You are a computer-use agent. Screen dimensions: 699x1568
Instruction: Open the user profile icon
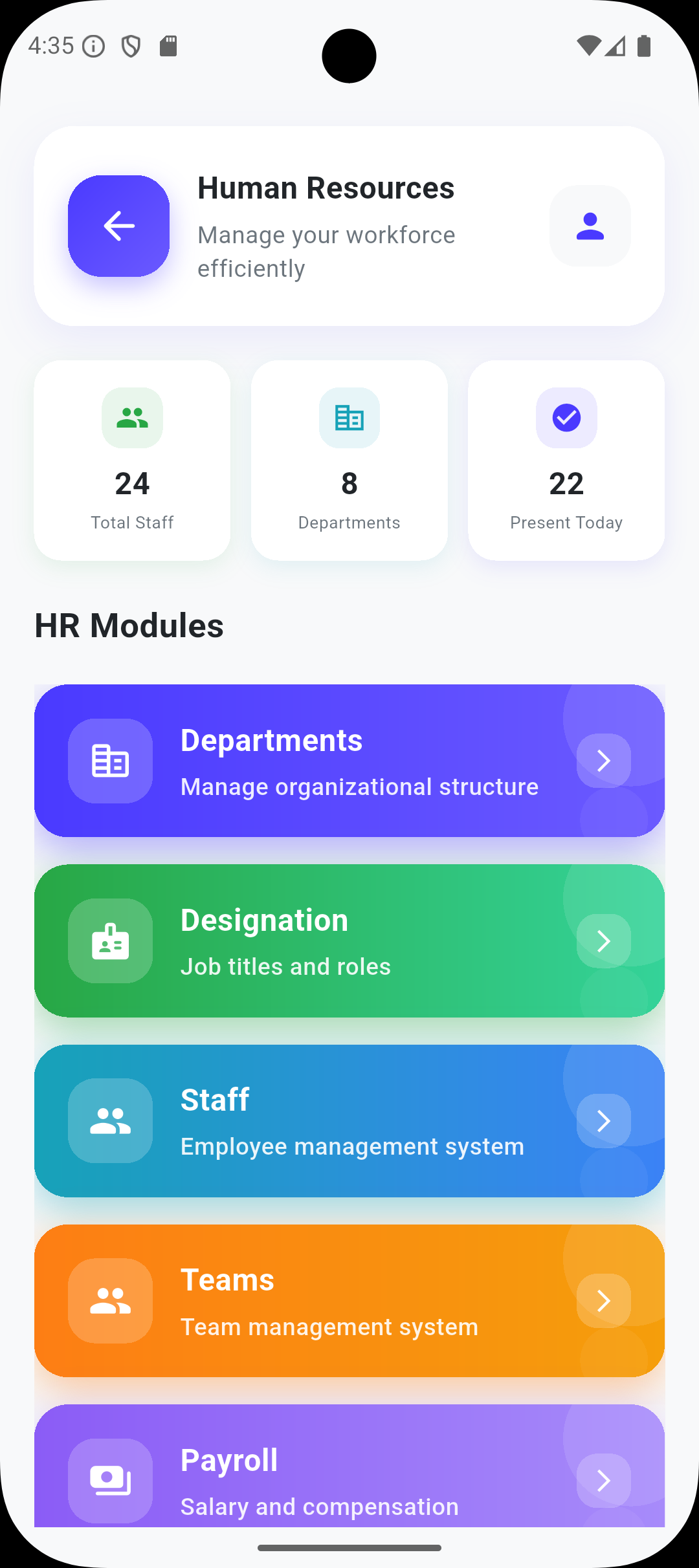590,226
